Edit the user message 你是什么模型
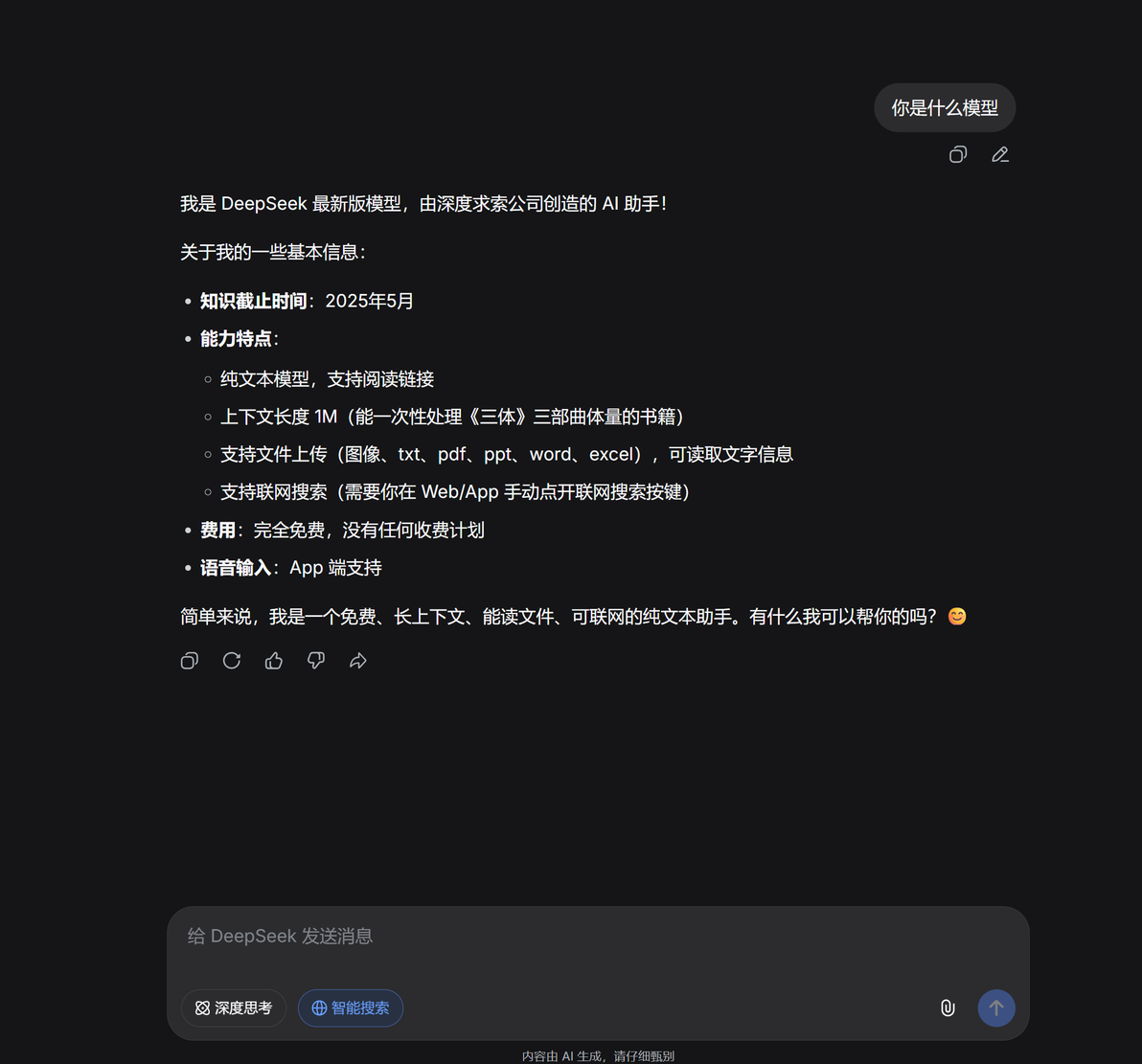This screenshot has width=1142, height=1064. pyautogui.click(x=1000, y=154)
